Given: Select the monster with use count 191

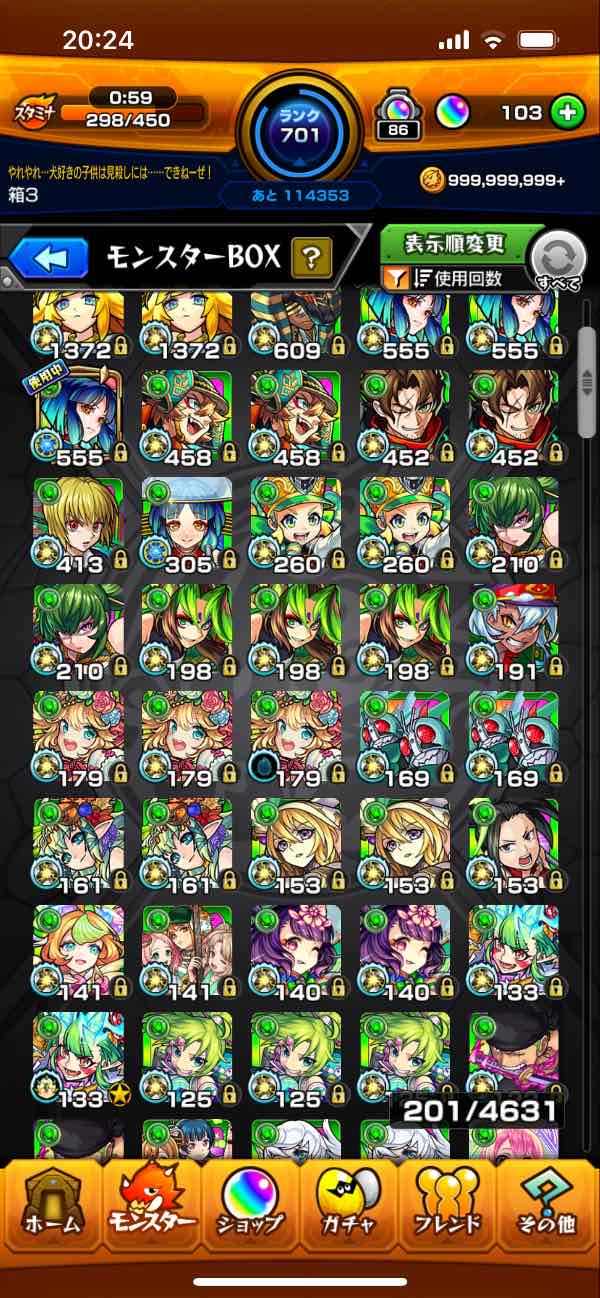Looking at the screenshot, I should [x=513, y=632].
